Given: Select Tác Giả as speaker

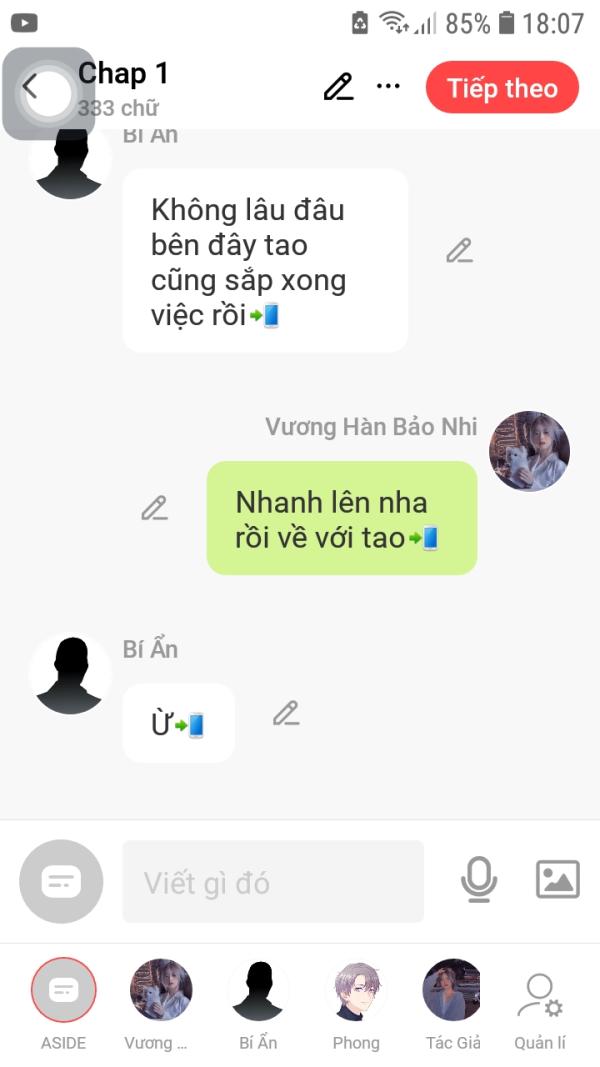Looking at the screenshot, I should click(452, 999).
